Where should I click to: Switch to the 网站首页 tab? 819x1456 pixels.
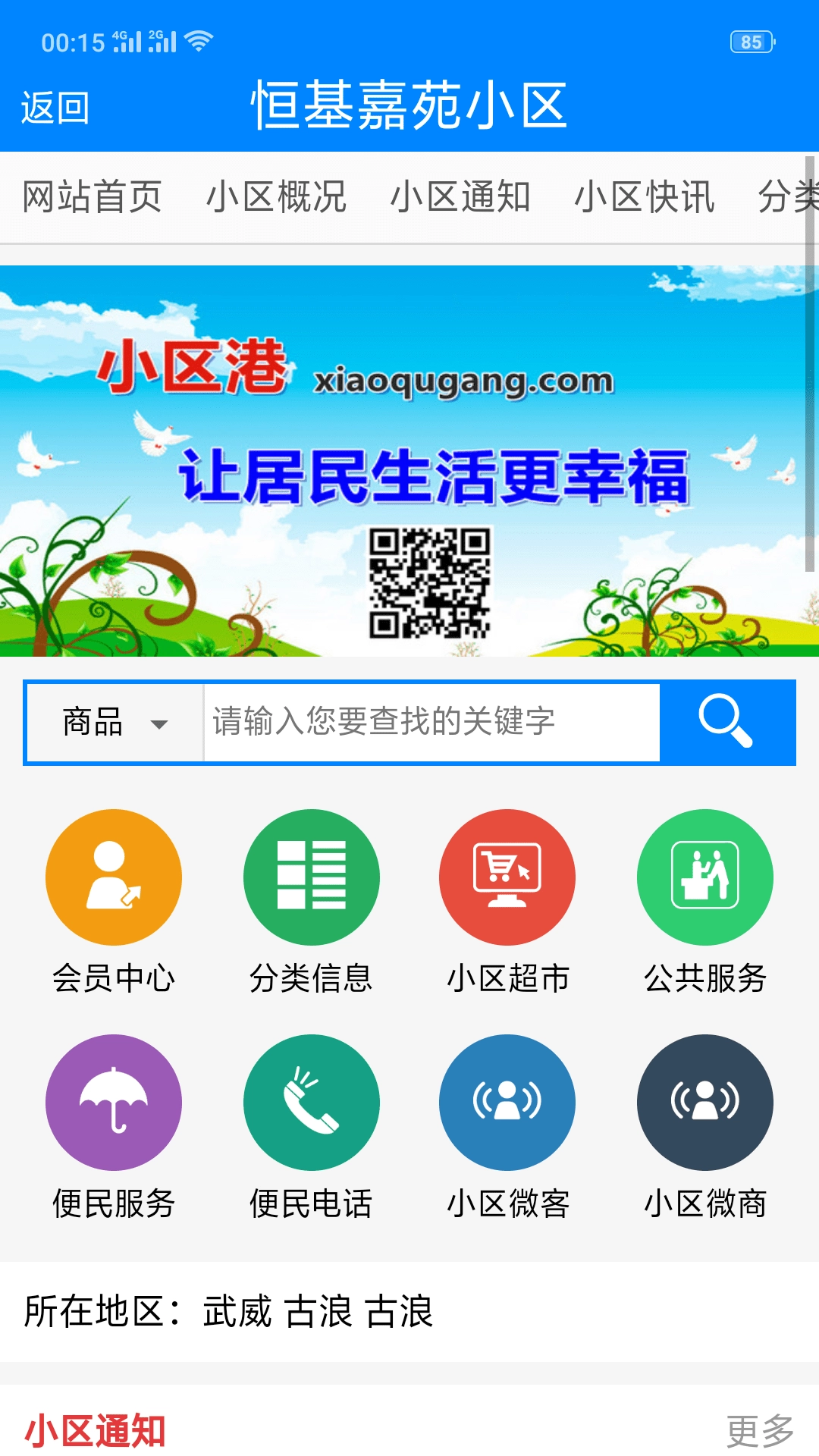92,197
